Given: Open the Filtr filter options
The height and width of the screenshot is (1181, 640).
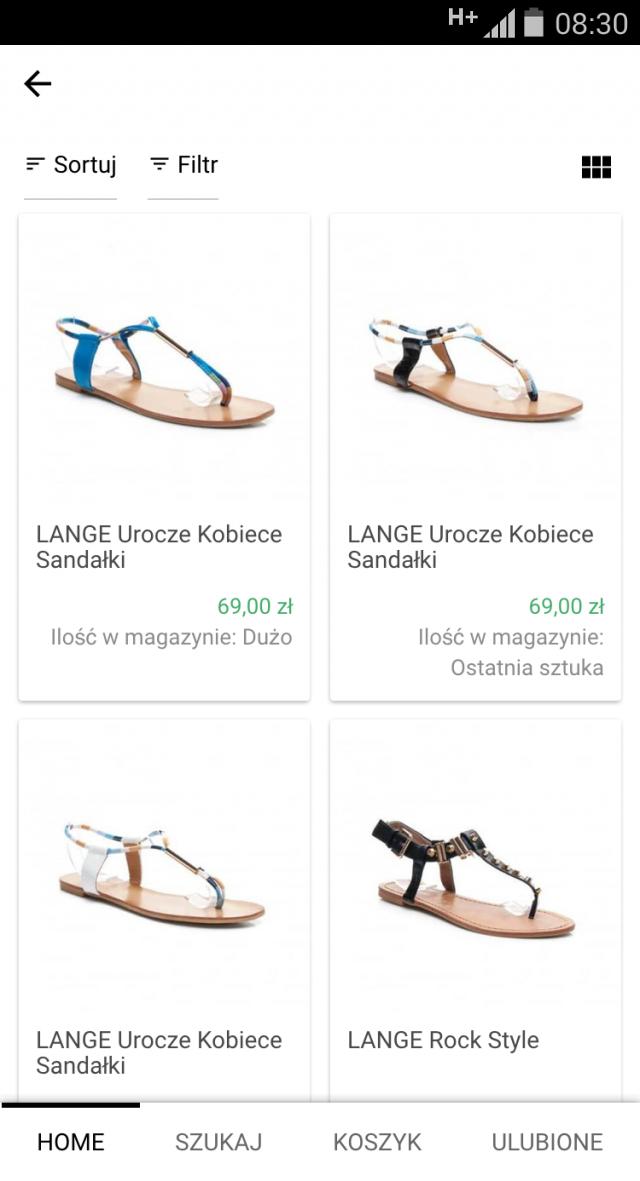Looking at the screenshot, I should (x=184, y=165).
